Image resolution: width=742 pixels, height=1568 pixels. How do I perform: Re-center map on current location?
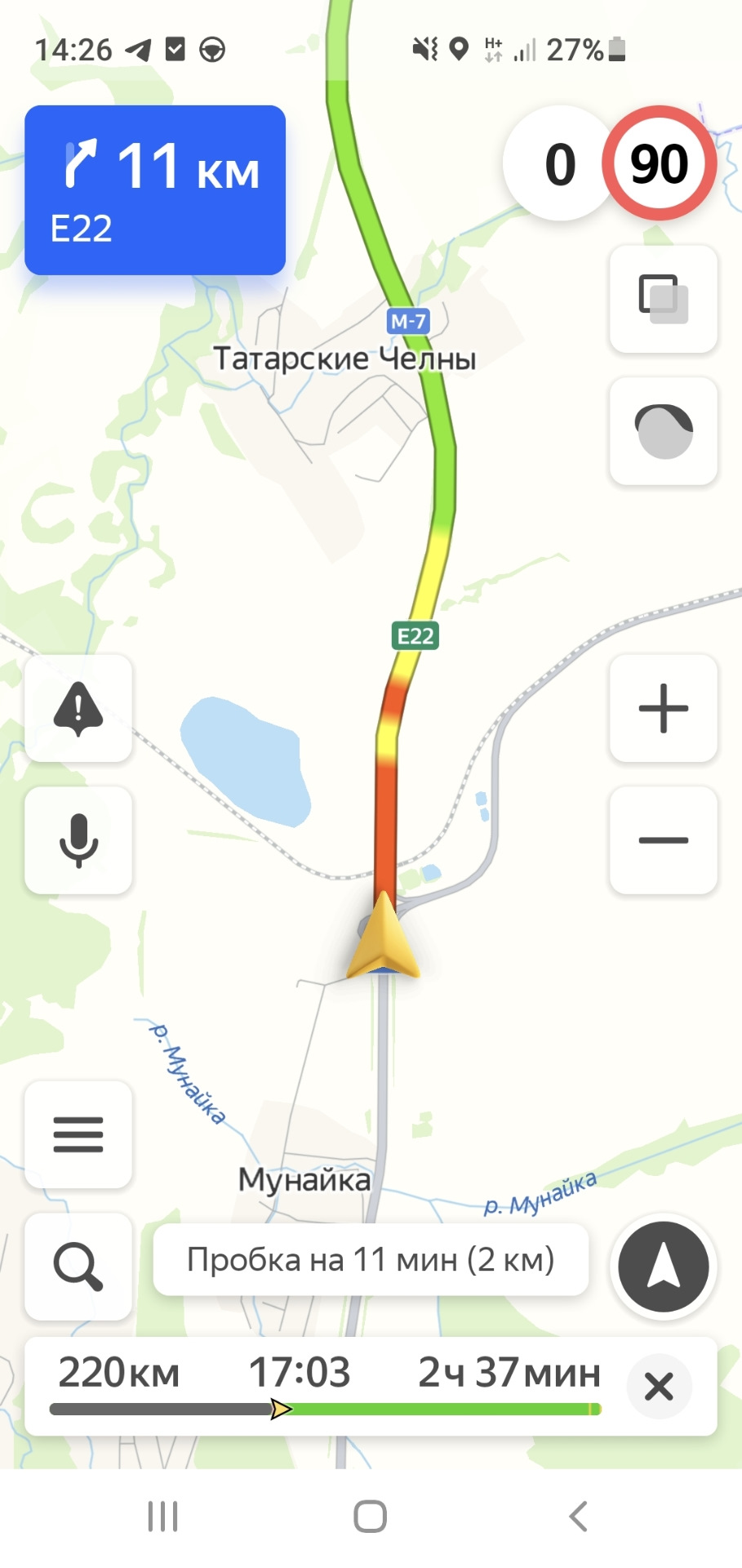point(663,1267)
